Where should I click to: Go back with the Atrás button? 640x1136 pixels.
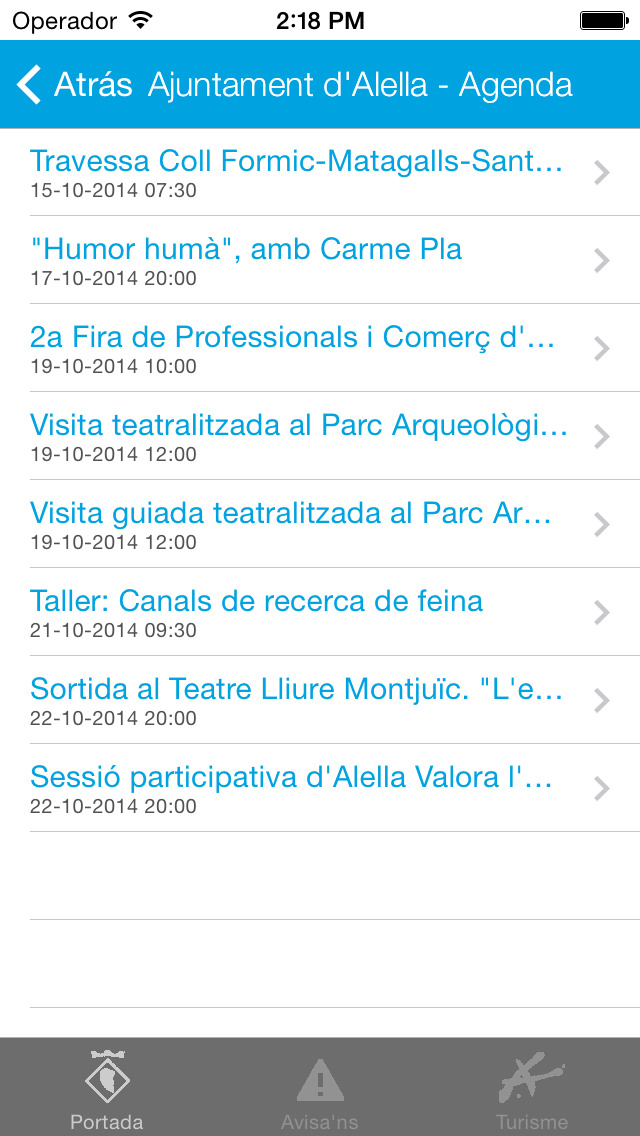tap(75, 84)
